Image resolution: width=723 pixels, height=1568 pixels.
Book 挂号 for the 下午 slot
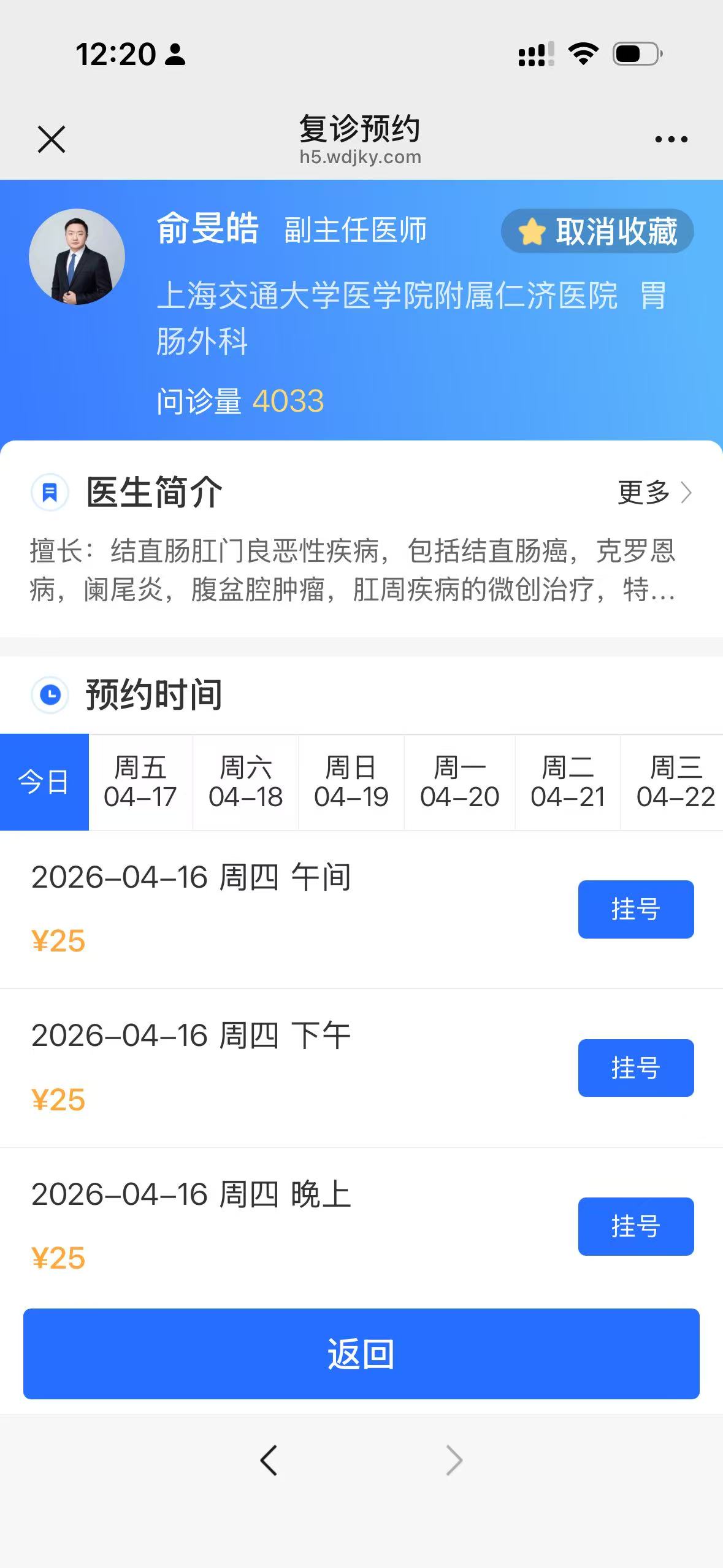pyautogui.click(x=636, y=1068)
